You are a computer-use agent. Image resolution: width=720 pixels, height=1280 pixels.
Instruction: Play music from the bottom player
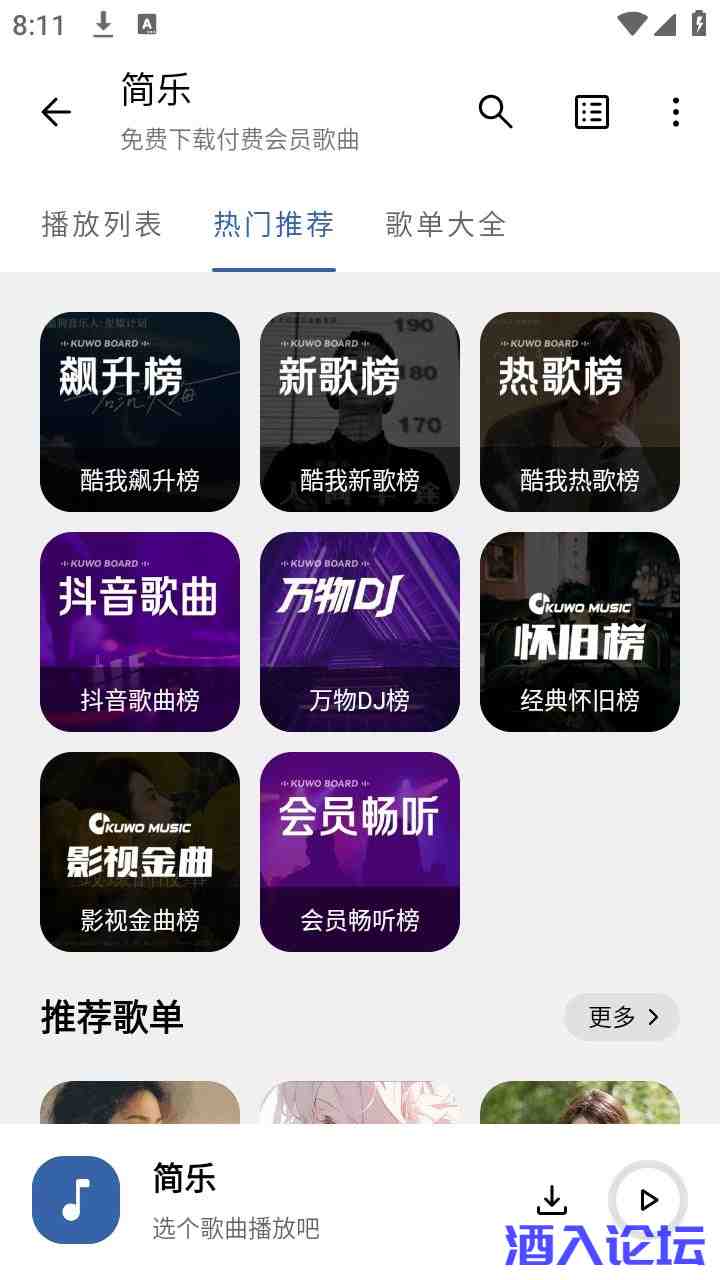648,1199
